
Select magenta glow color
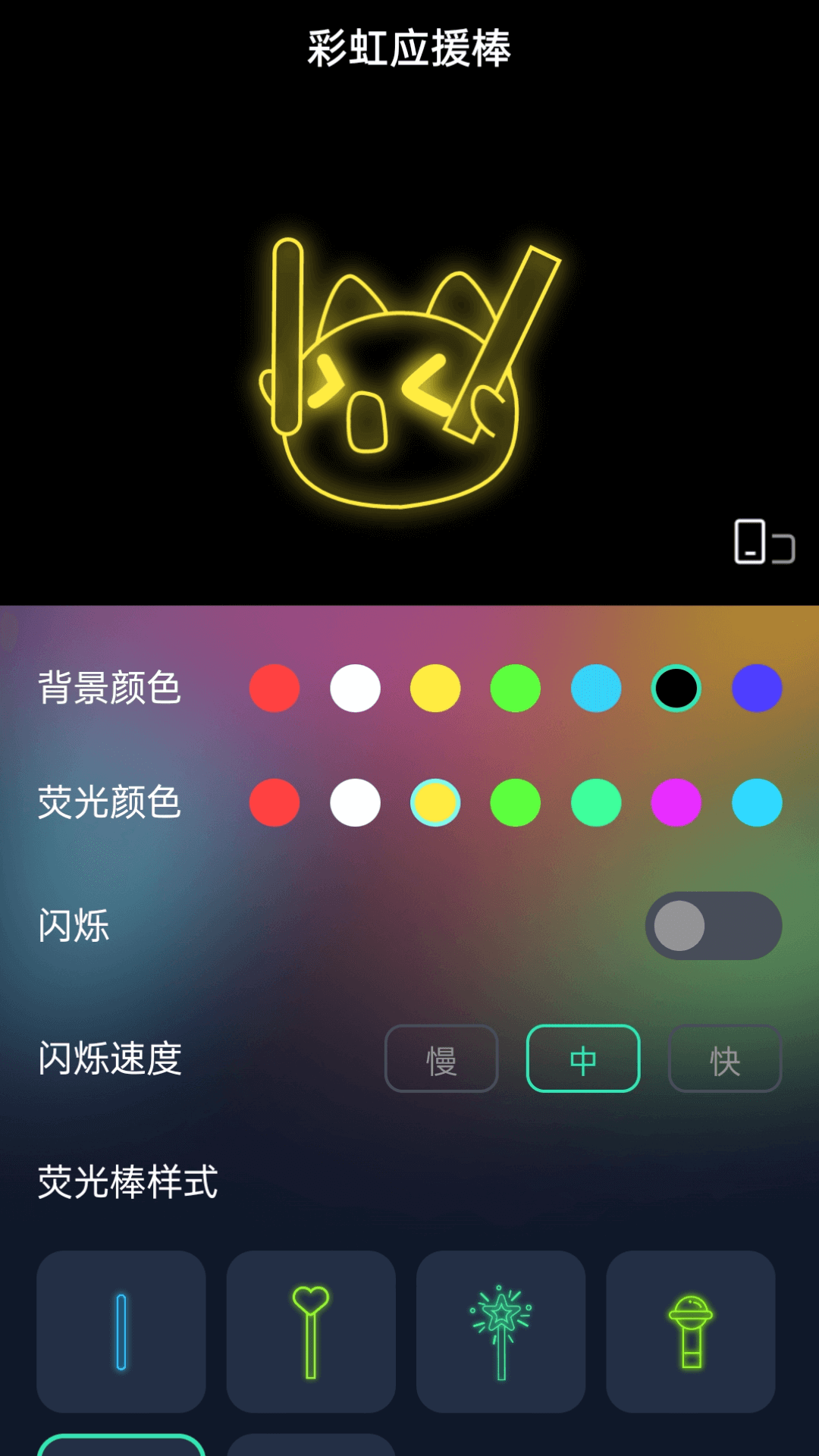point(676,802)
